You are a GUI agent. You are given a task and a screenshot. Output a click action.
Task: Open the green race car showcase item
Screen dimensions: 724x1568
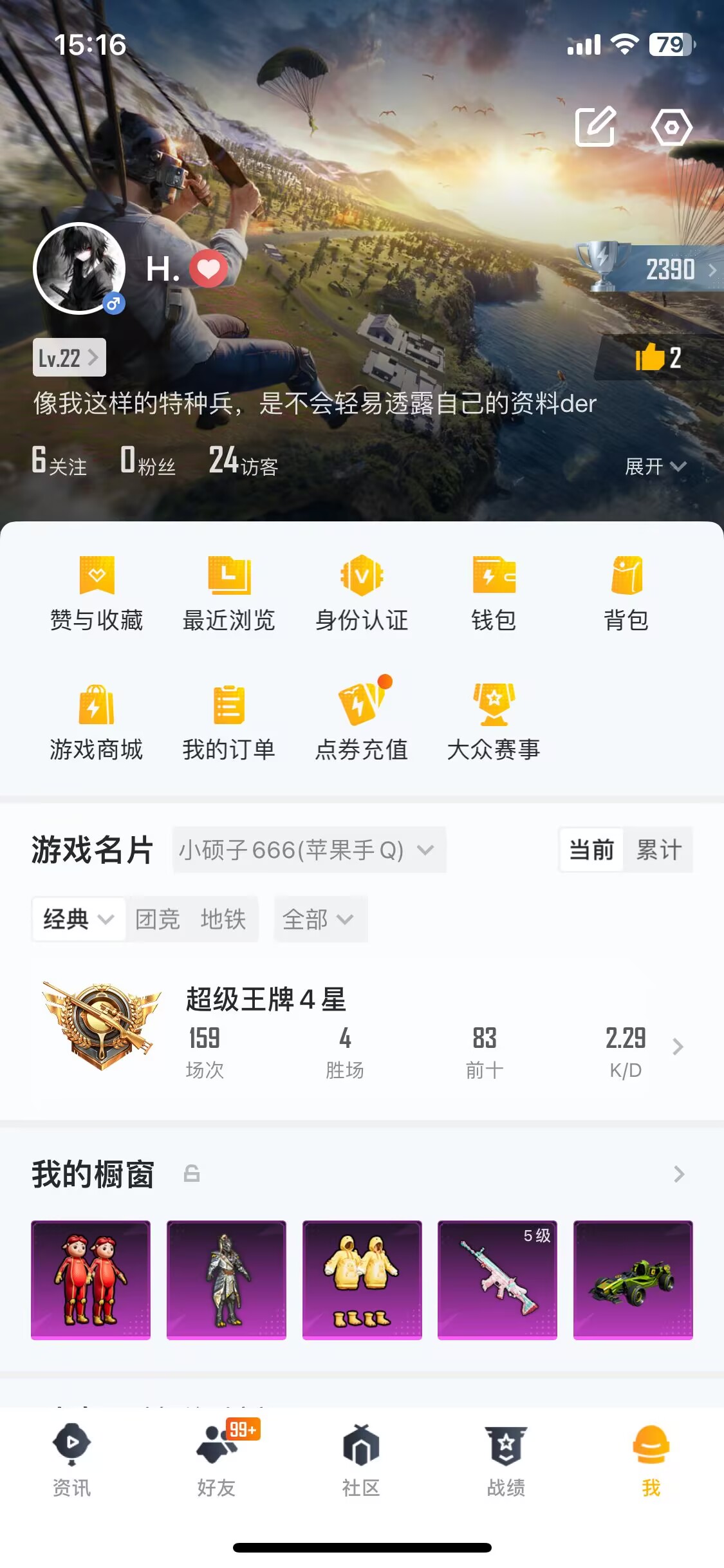[x=633, y=1280]
